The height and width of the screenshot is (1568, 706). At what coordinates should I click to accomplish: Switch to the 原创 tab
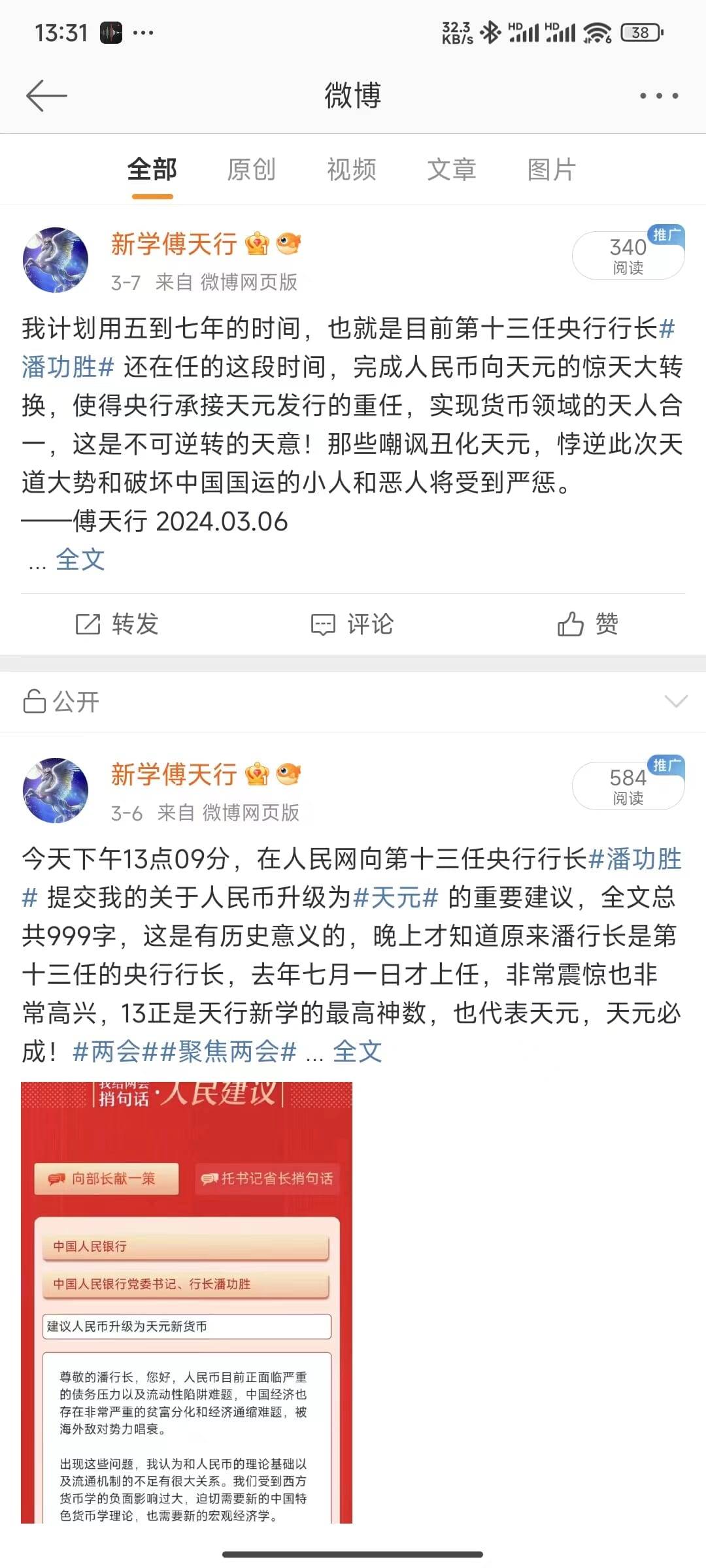(251, 169)
